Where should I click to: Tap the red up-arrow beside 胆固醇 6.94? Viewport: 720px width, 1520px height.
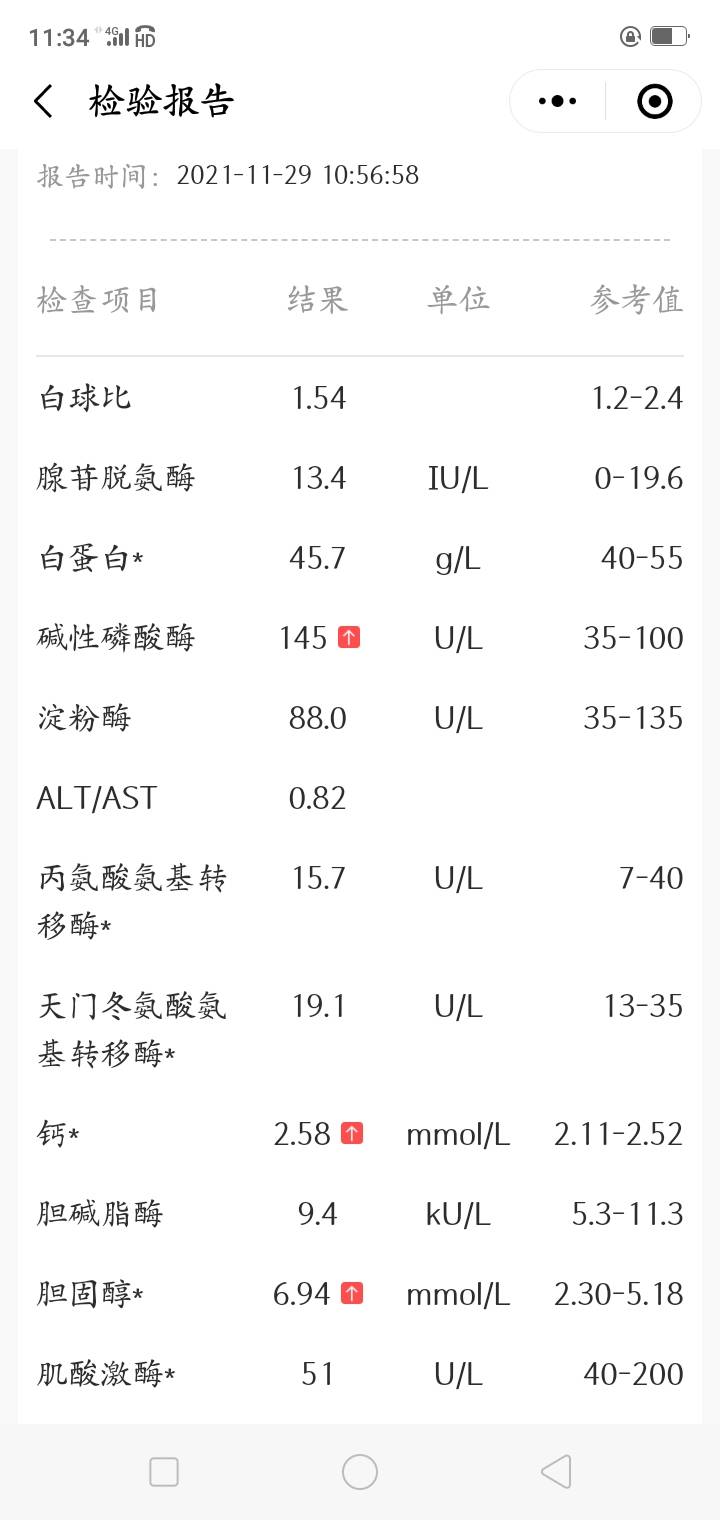(x=352, y=1293)
